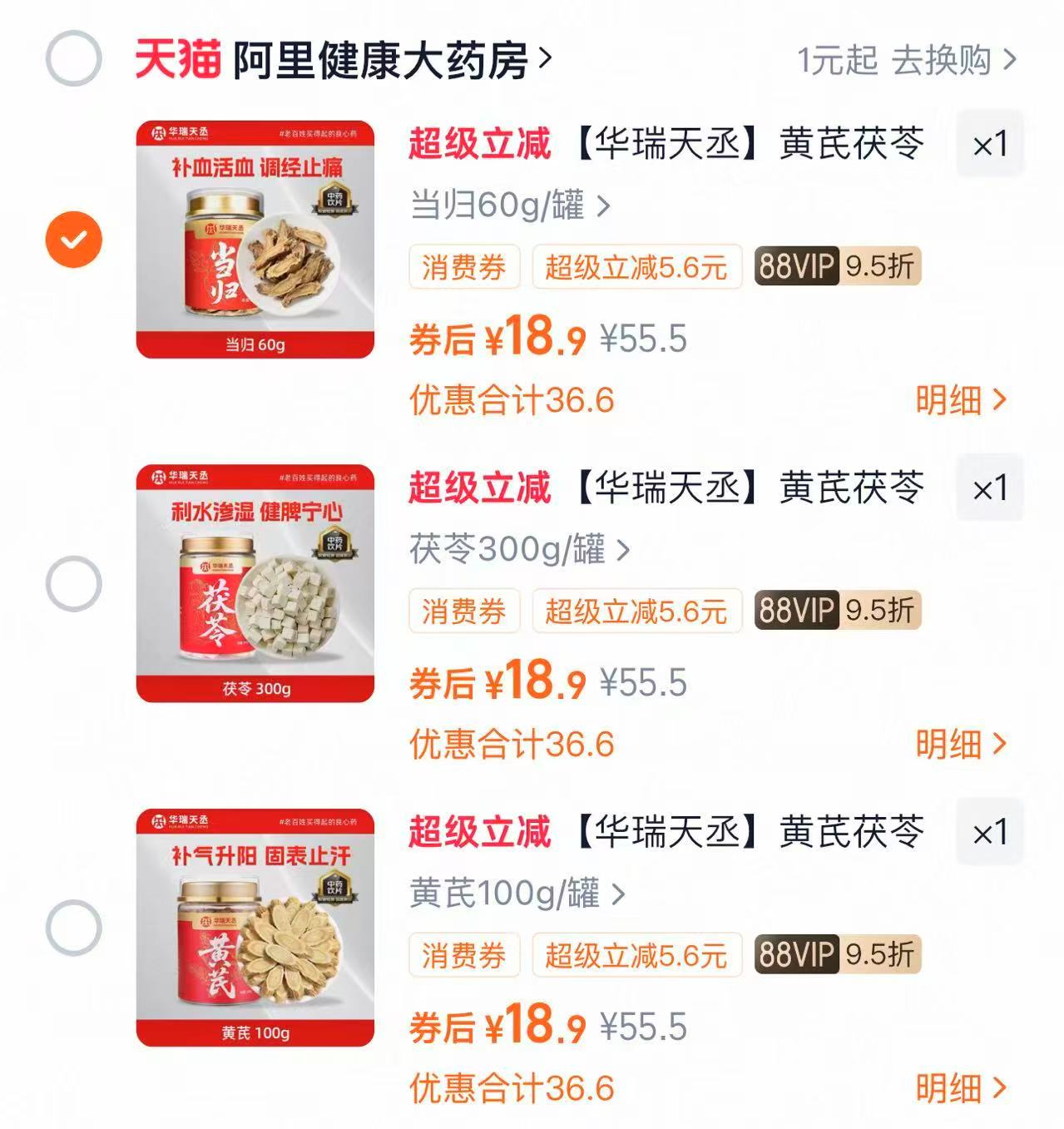Open the 当归 60g product image
The height and width of the screenshot is (1129, 1064).
pyautogui.click(x=255, y=240)
